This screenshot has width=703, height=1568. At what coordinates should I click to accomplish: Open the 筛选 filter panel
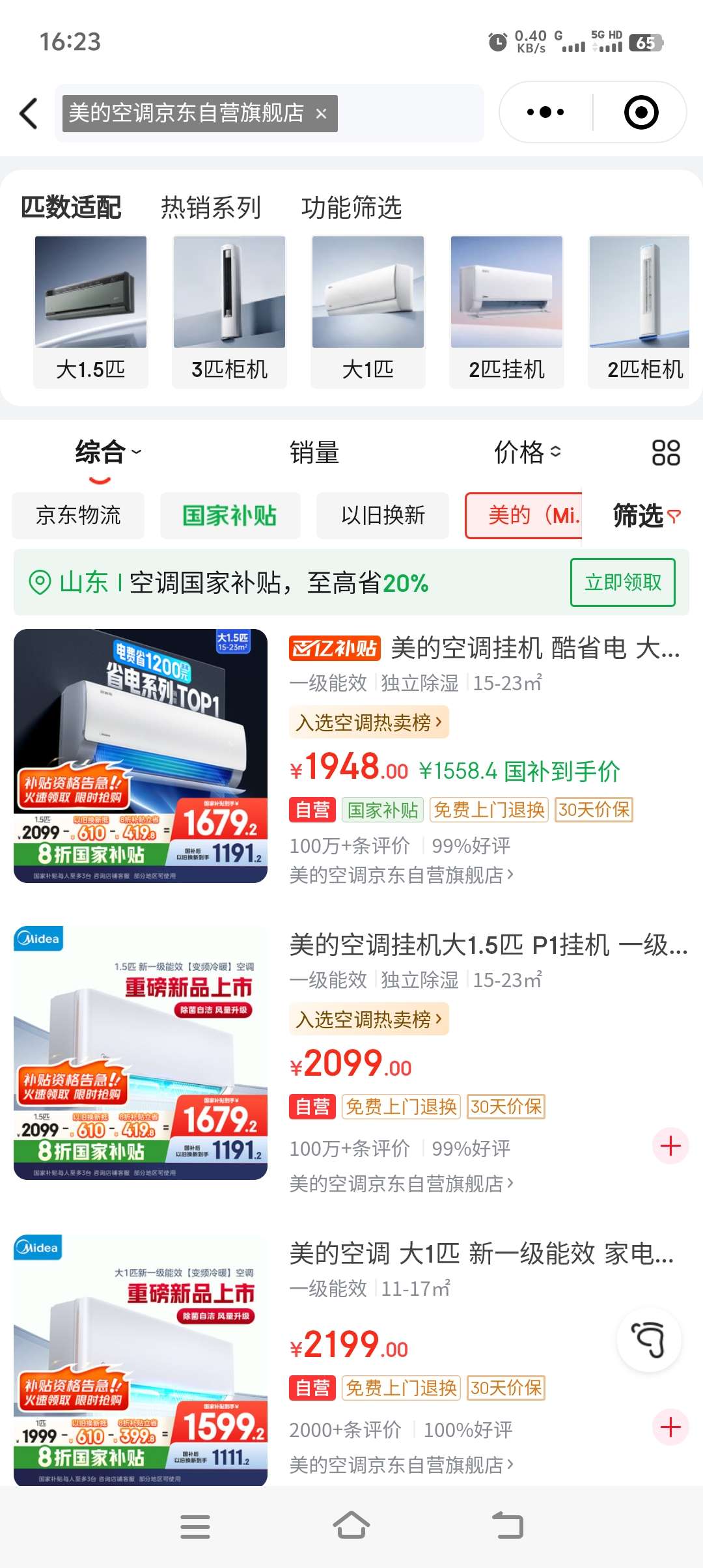(x=646, y=516)
